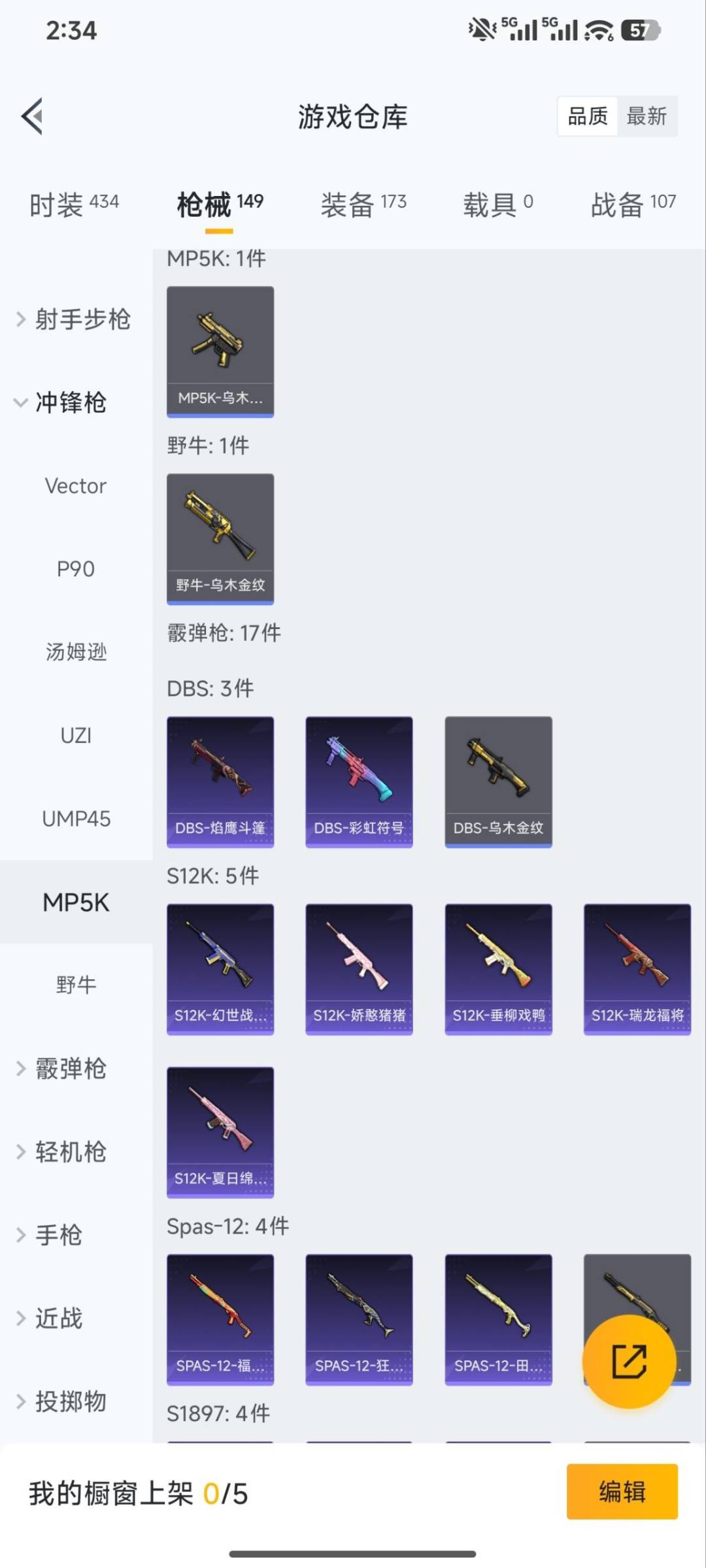Toggle sorting by 最新
Image resolution: width=706 pixels, height=1568 pixels.
pos(648,116)
